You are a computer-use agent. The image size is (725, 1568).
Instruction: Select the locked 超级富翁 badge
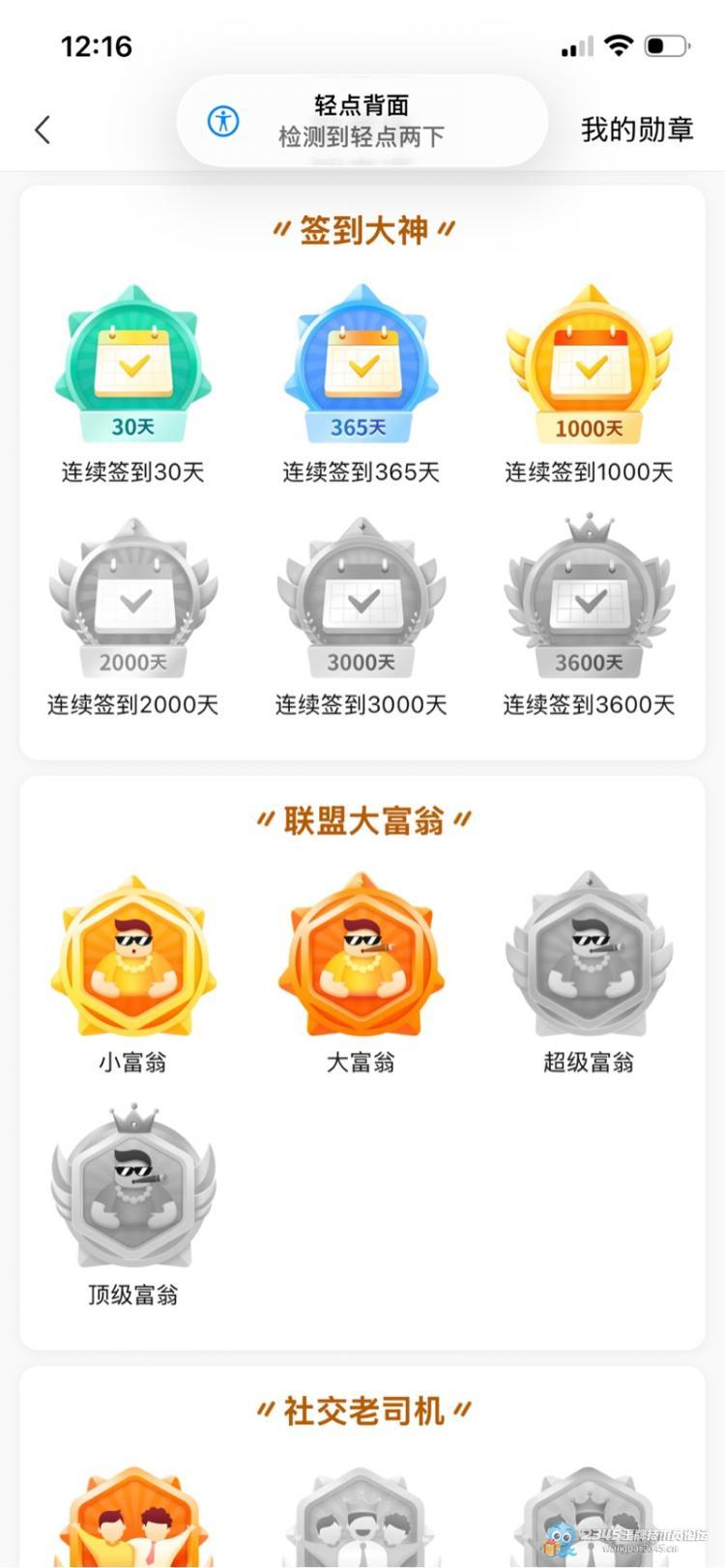click(590, 956)
